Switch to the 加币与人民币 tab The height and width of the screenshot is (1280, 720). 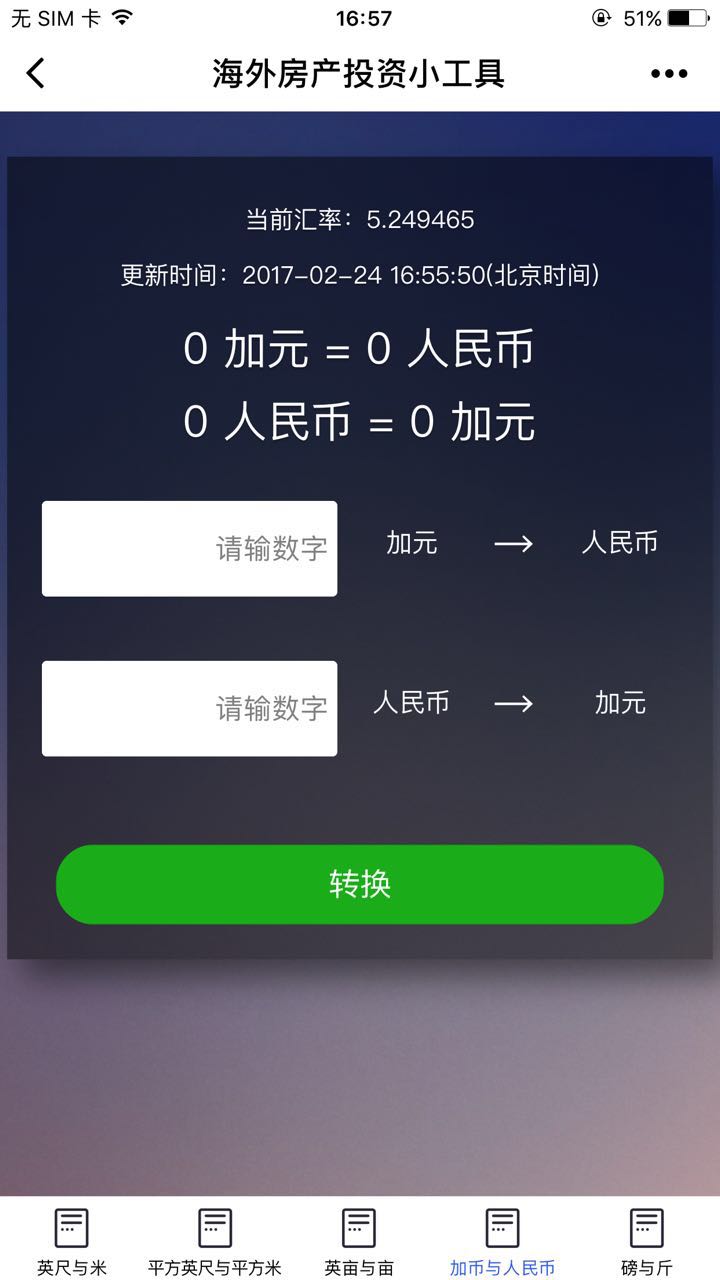click(x=502, y=1241)
